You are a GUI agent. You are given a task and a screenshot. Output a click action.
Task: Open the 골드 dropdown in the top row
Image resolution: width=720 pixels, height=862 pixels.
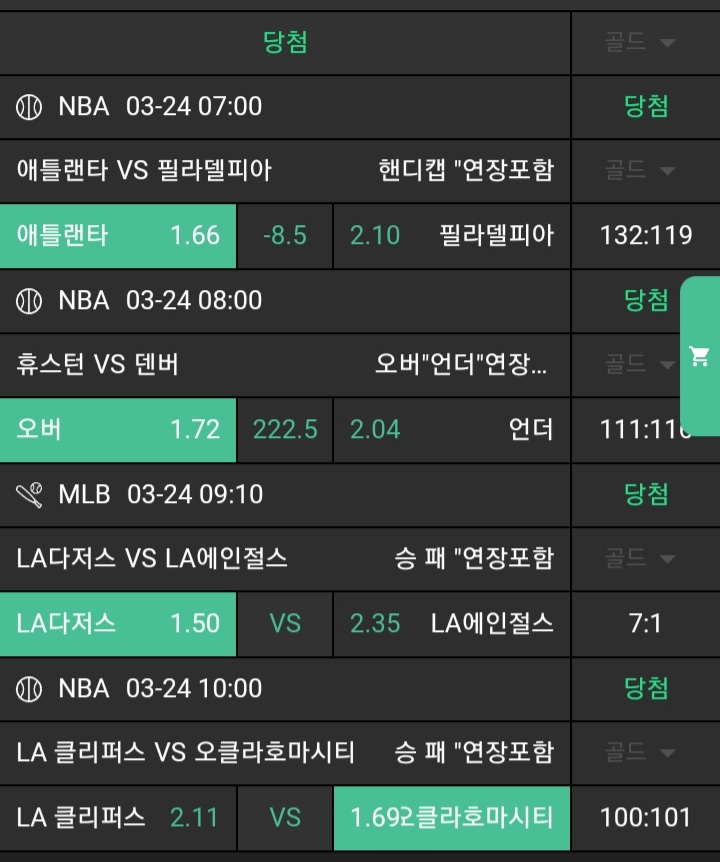point(640,42)
